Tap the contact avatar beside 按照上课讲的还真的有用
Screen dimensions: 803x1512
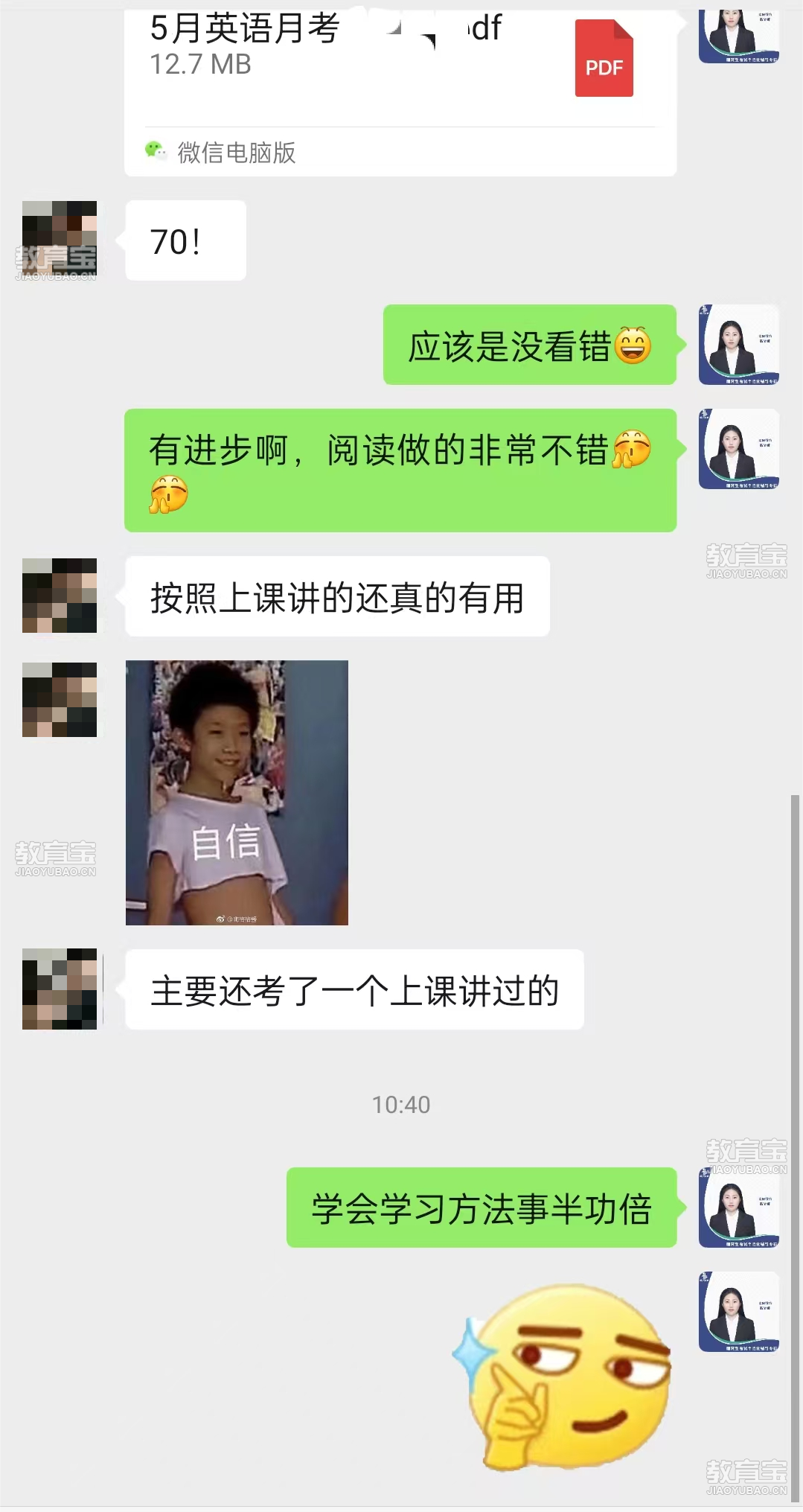coord(60,596)
